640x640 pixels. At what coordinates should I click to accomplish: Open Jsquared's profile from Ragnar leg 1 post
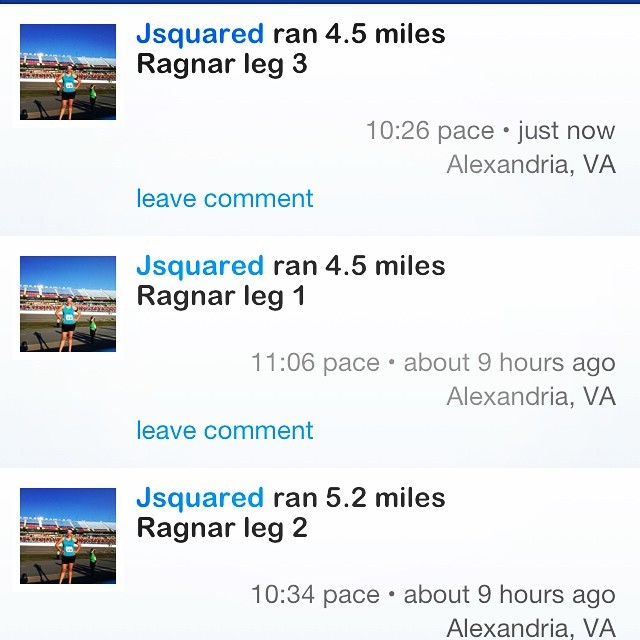click(x=199, y=266)
